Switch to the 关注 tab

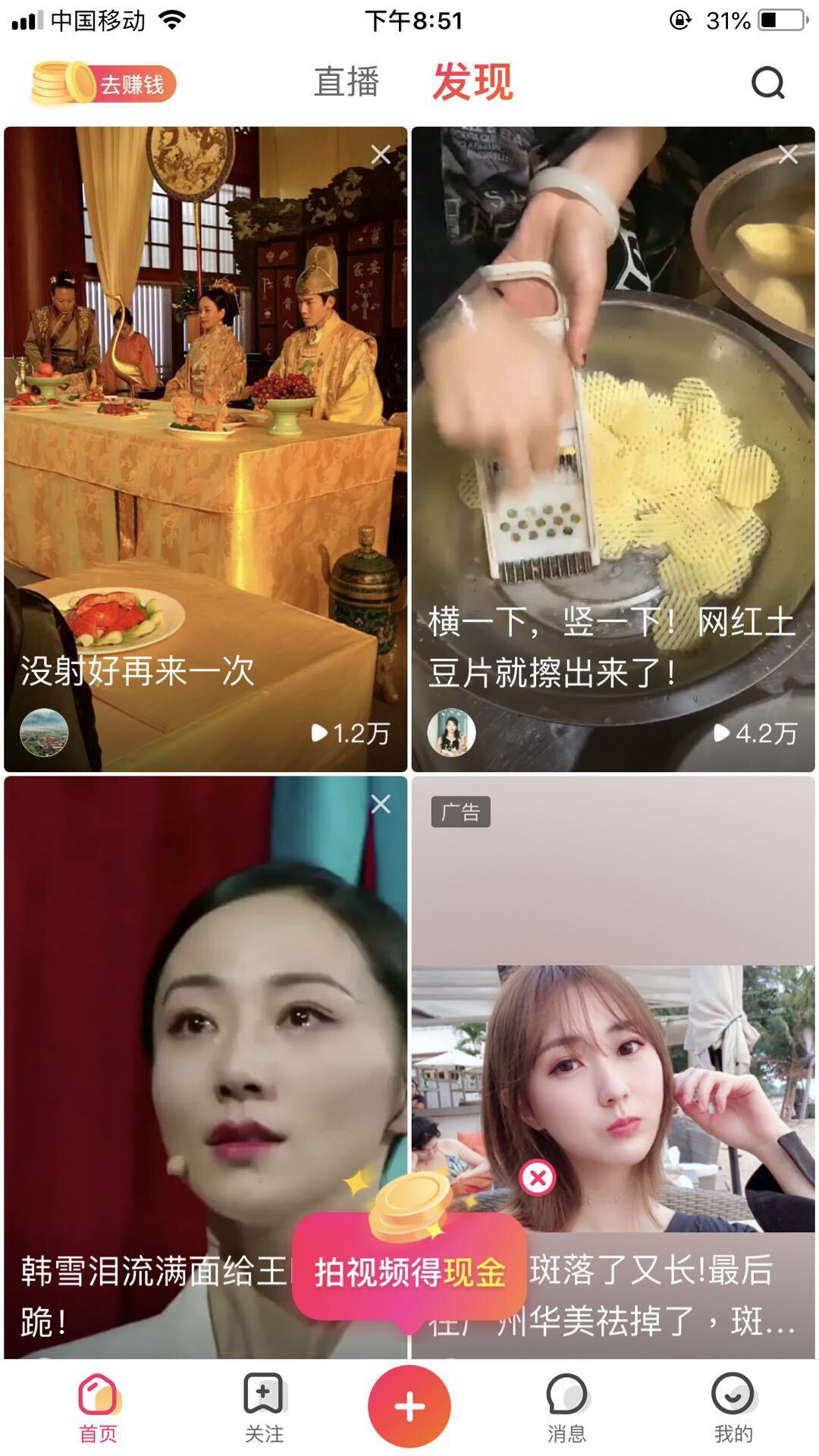tap(264, 1407)
